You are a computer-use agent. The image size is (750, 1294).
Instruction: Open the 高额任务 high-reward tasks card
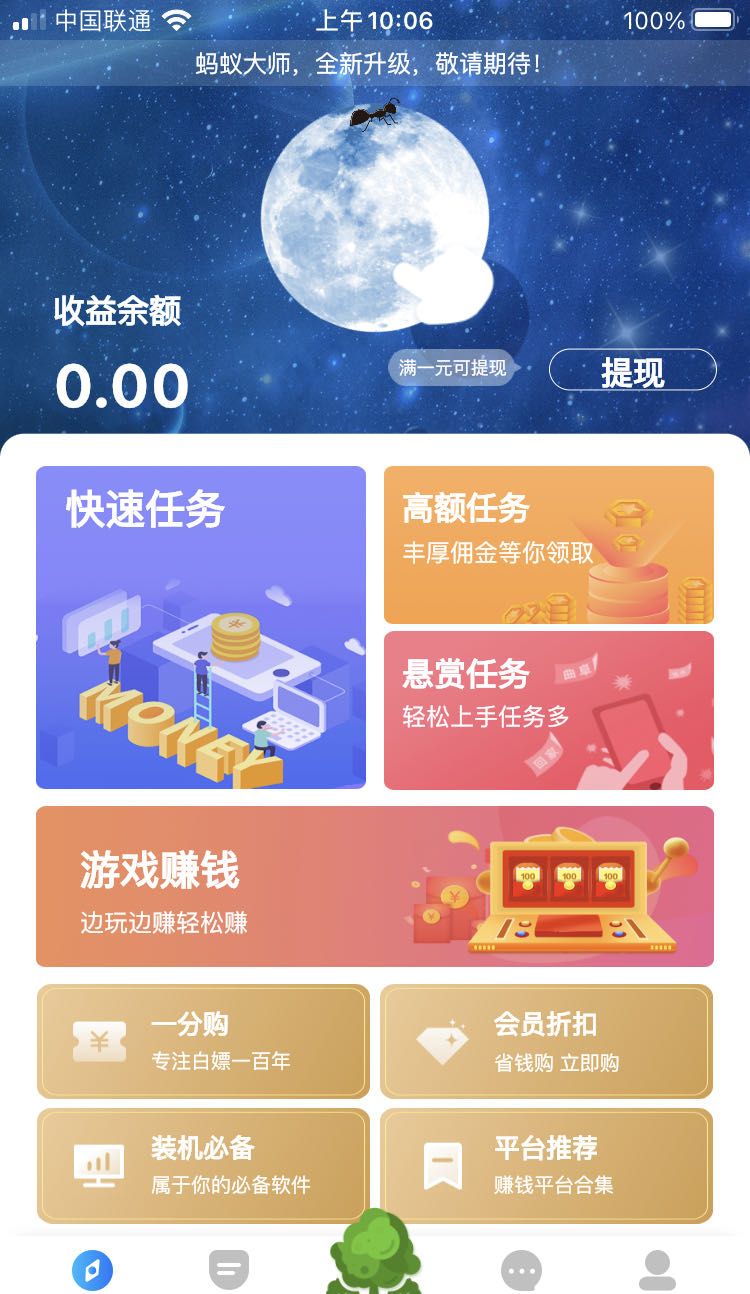[549, 544]
